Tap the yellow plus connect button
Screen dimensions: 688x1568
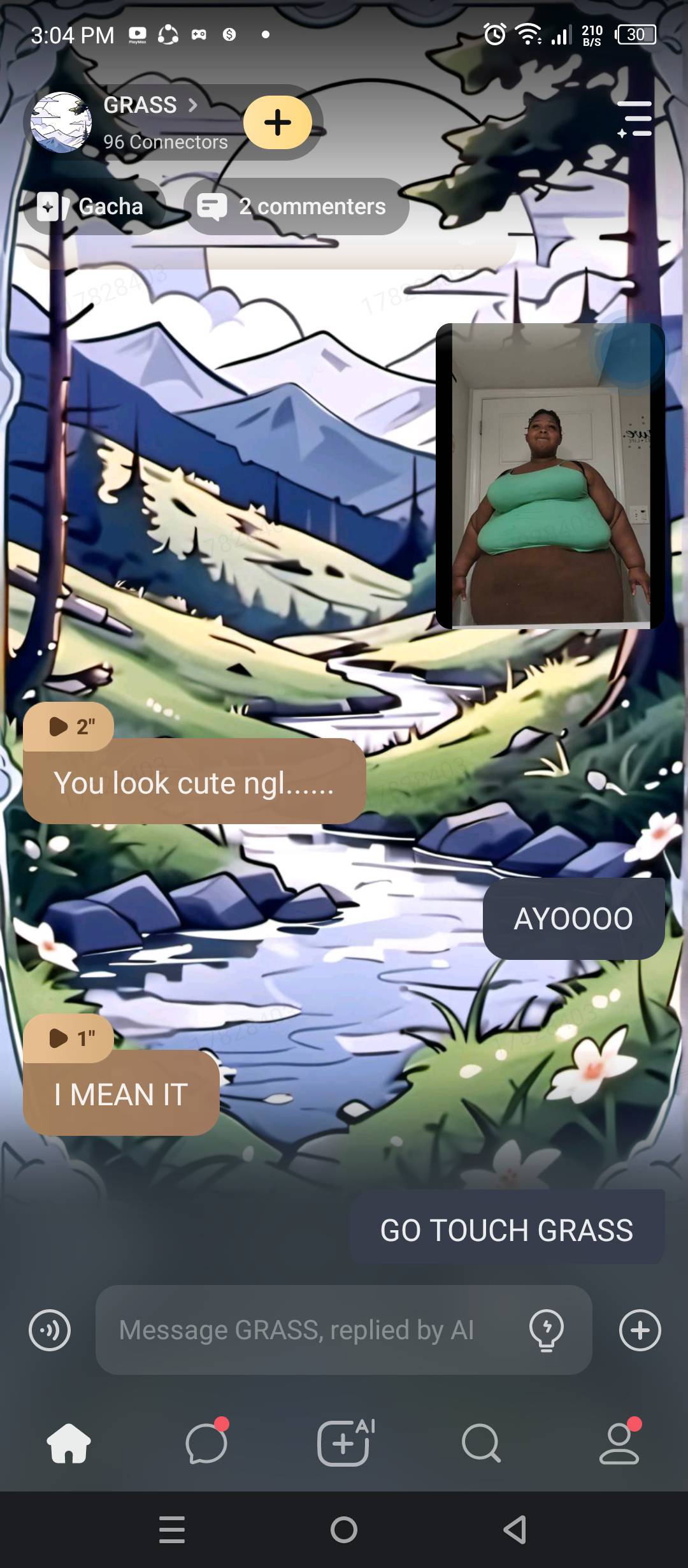278,122
